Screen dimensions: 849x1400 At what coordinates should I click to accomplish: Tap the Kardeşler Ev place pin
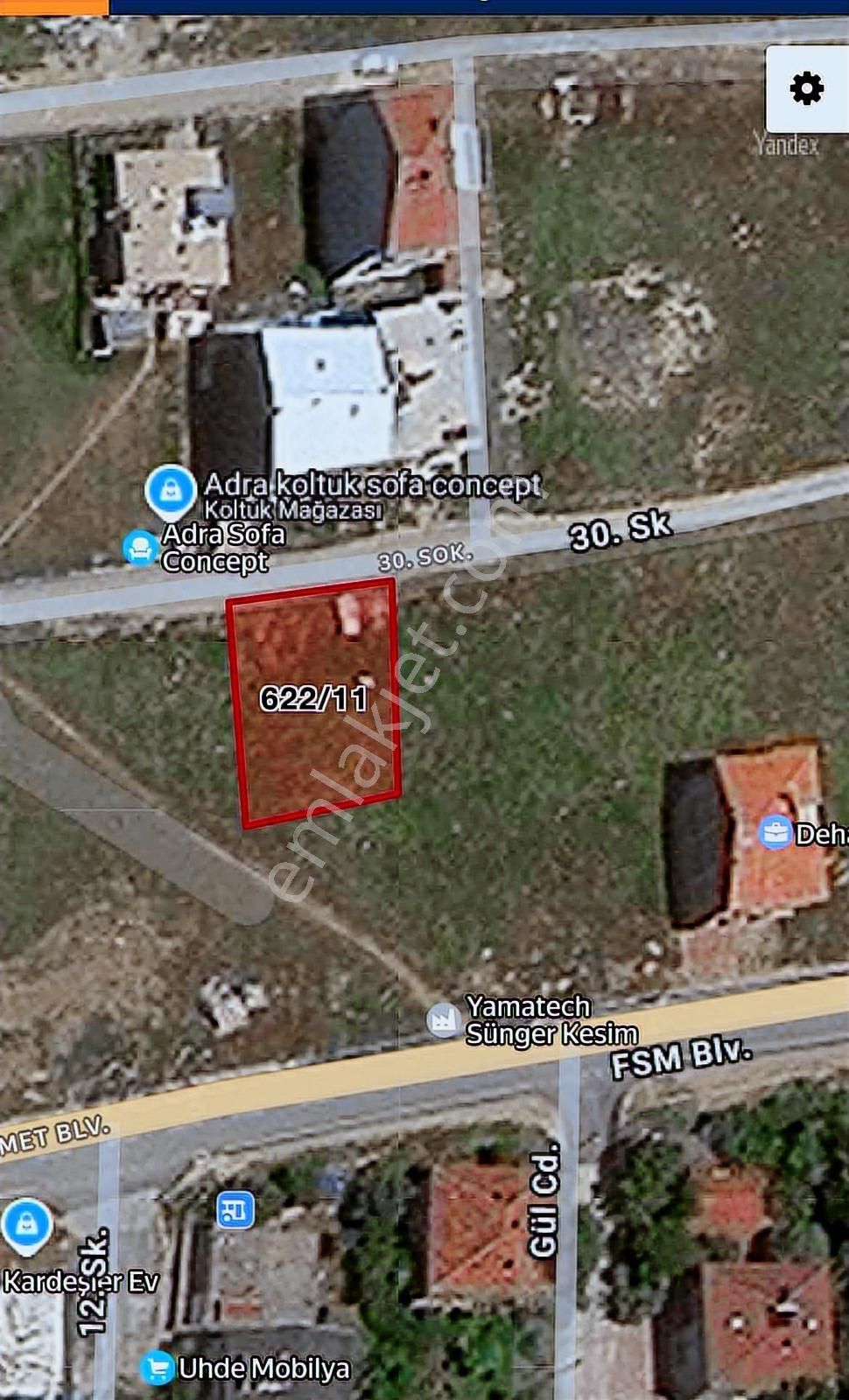(x=26, y=1224)
